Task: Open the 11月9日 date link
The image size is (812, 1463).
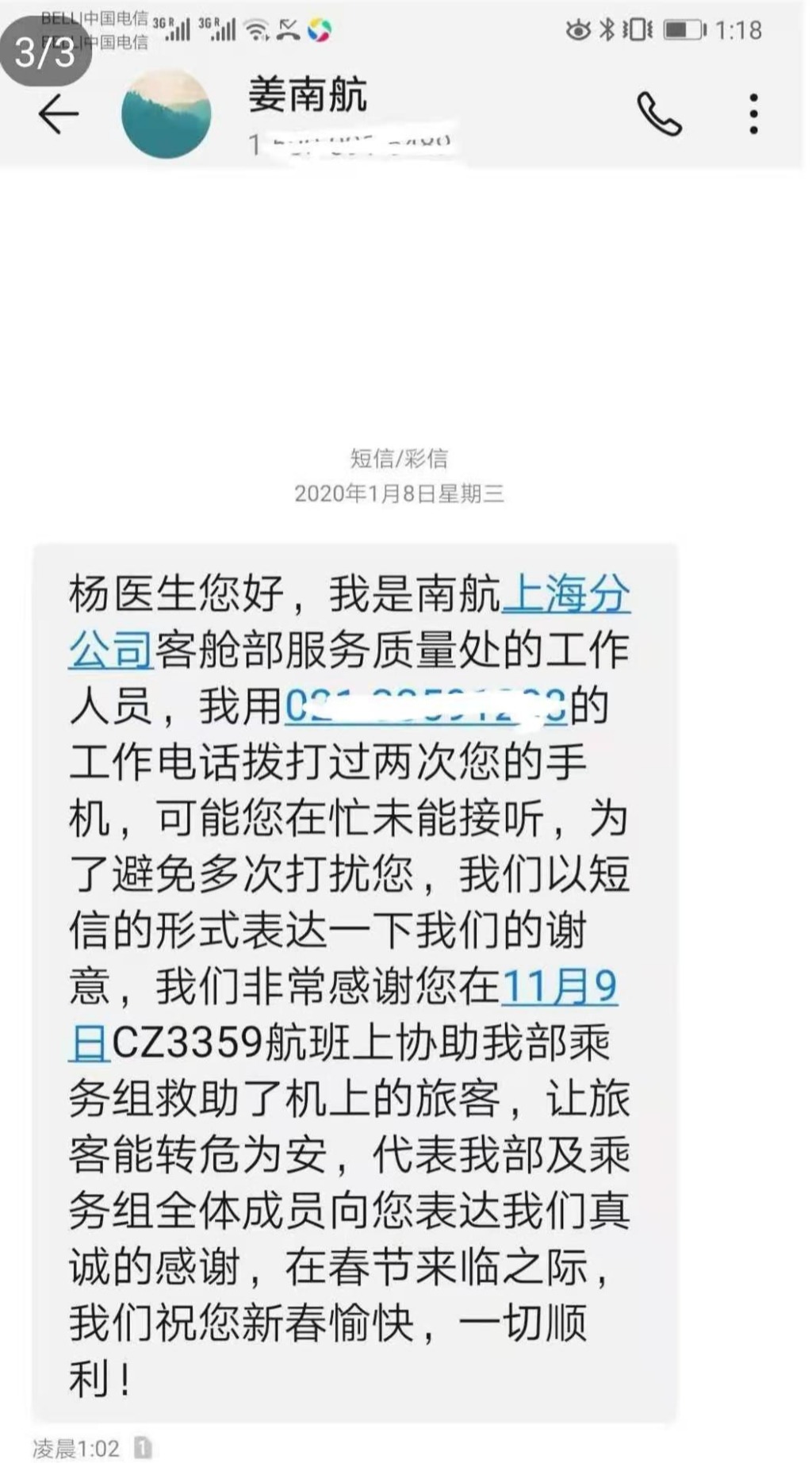Action: (x=558, y=988)
